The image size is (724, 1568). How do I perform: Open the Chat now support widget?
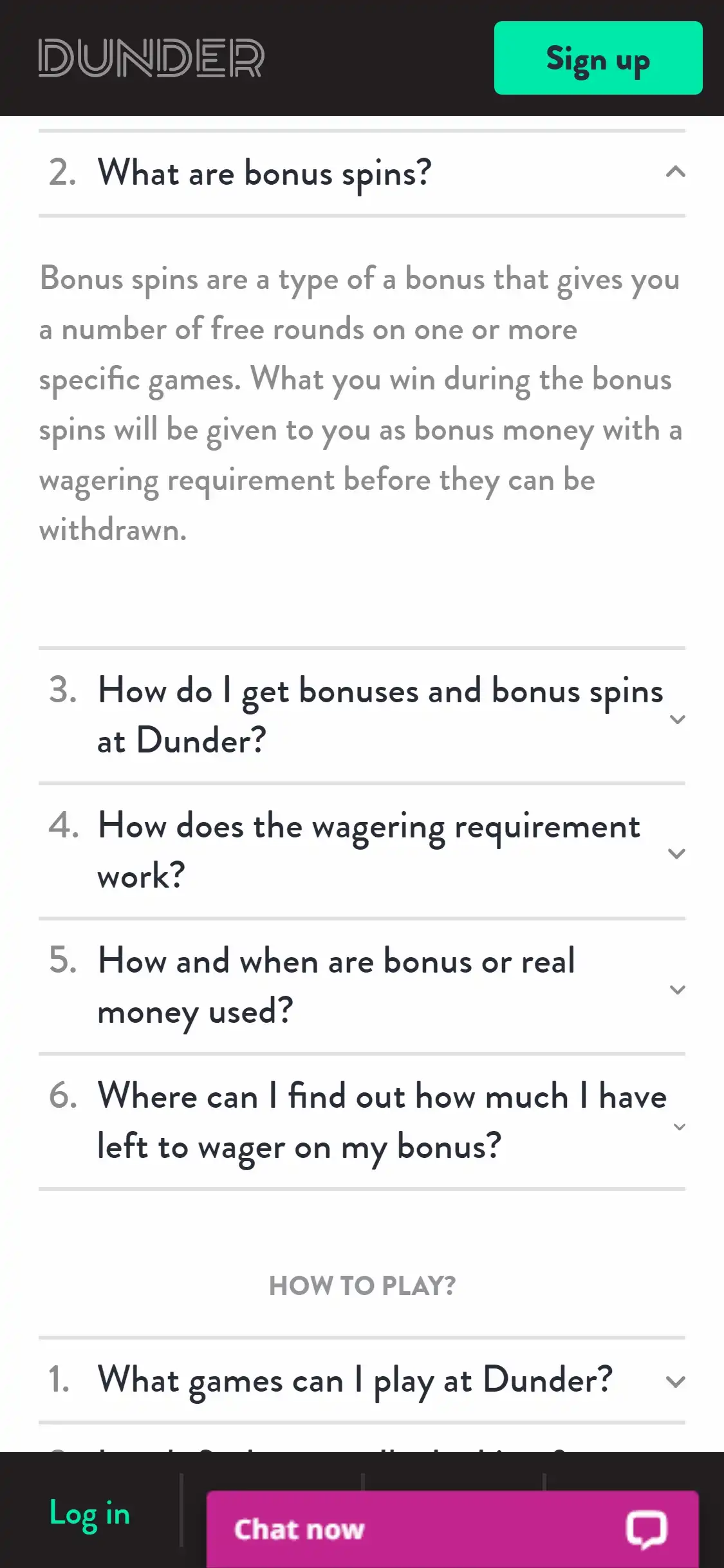[452, 1529]
